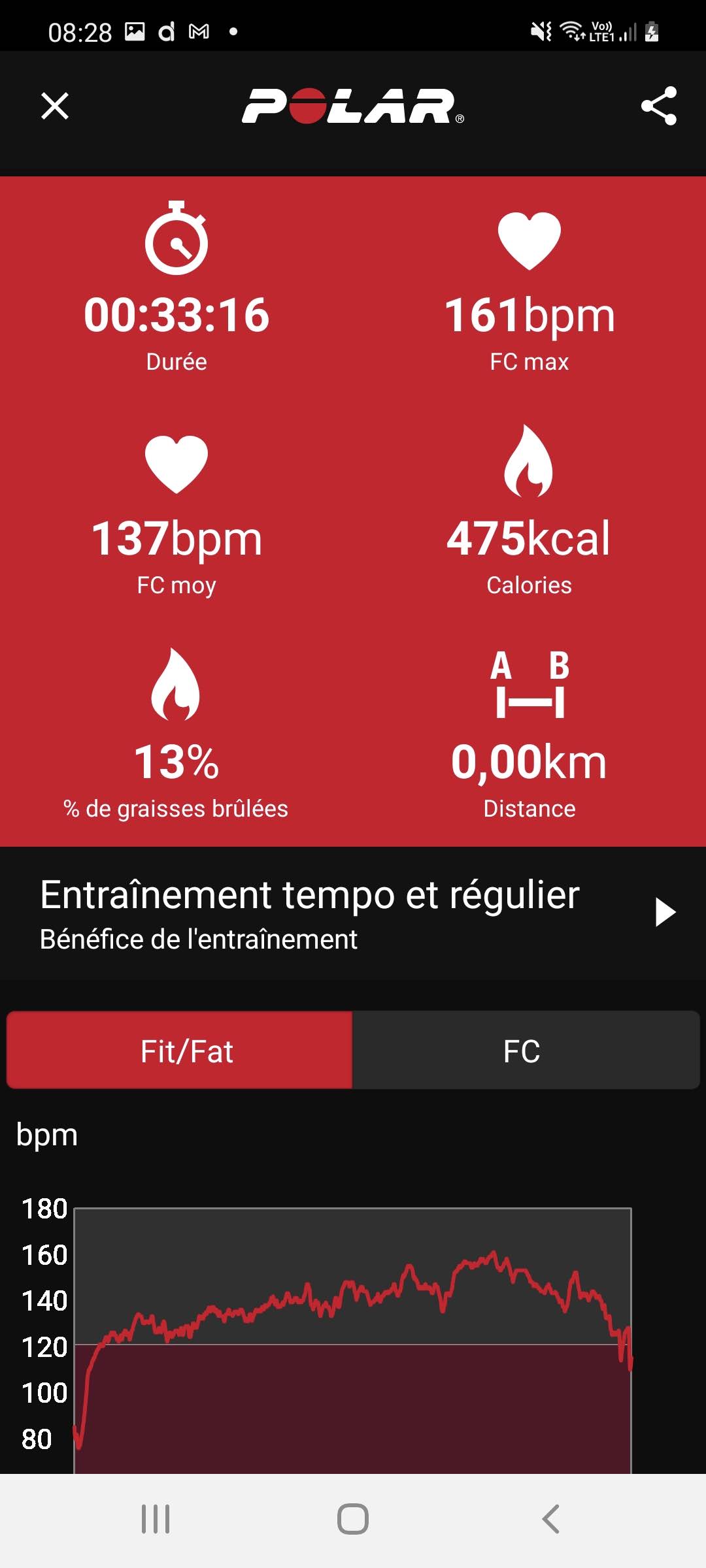Screen dimensions: 706x1568
Task: Close the training summary screen
Action: (x=55, y=106)
